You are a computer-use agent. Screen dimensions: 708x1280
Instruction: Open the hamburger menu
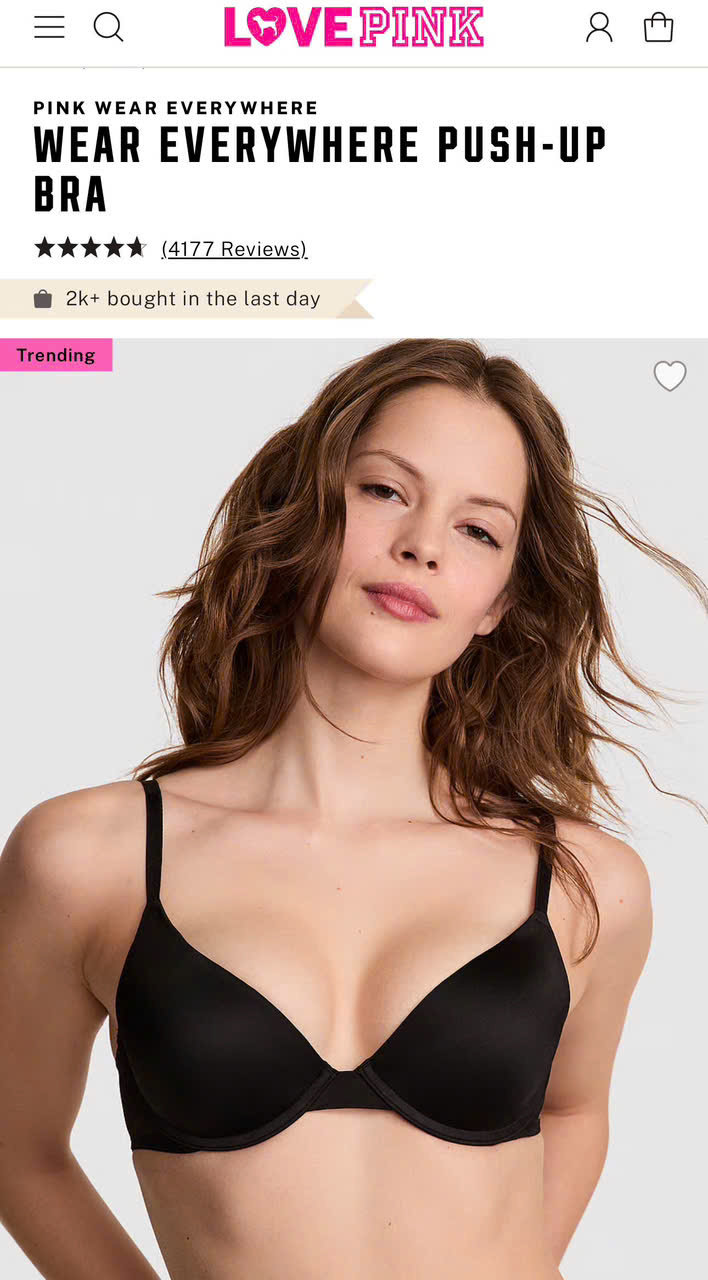49,27
